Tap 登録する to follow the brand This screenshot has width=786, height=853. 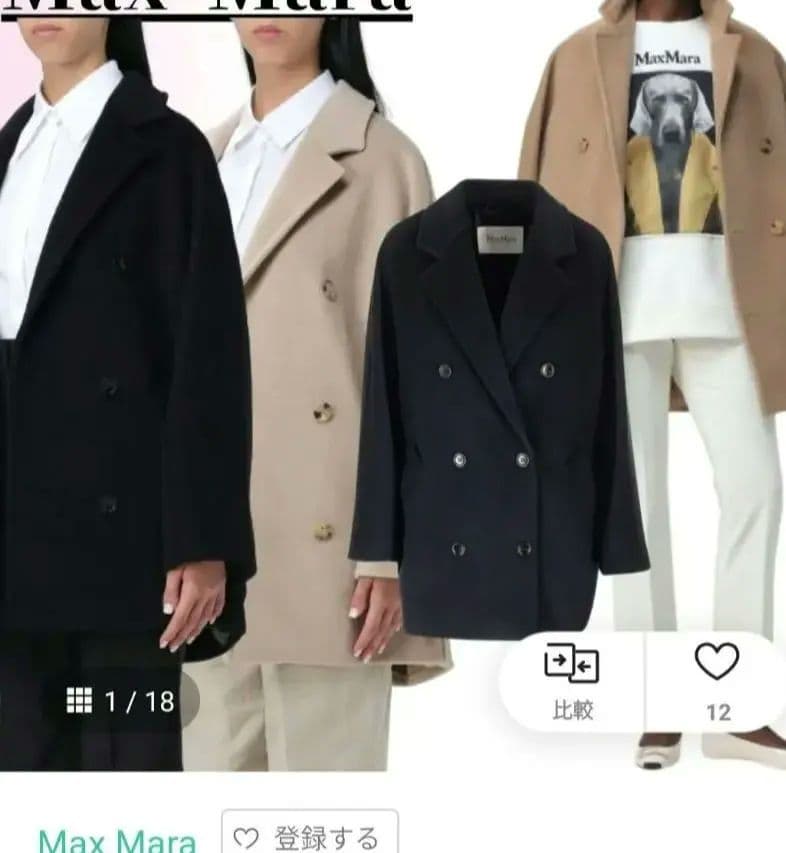310,835
